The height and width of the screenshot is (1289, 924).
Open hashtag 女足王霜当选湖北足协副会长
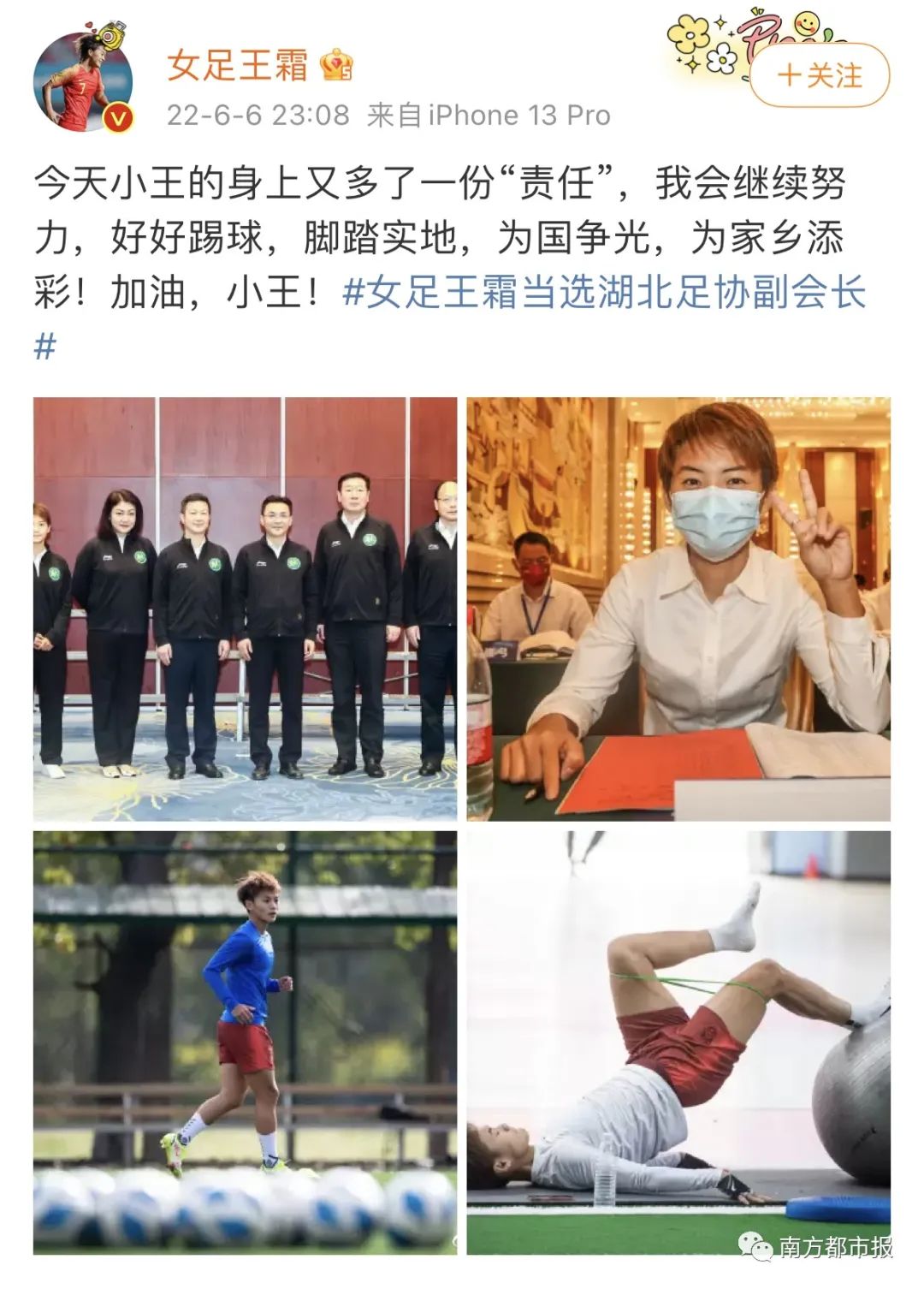click(x=604, y=294)
